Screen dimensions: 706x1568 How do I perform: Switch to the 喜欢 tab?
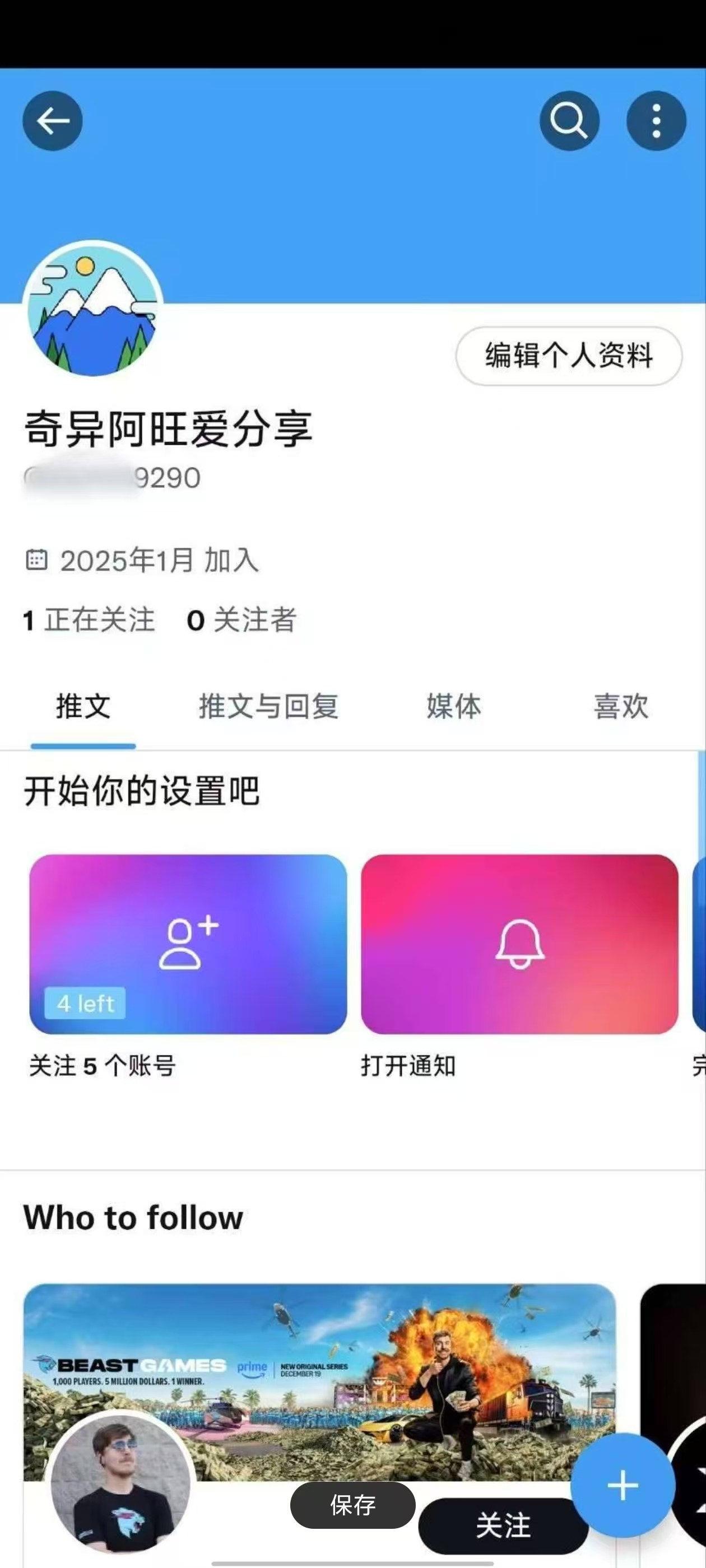pyautogui.click(x=621, y=707)
